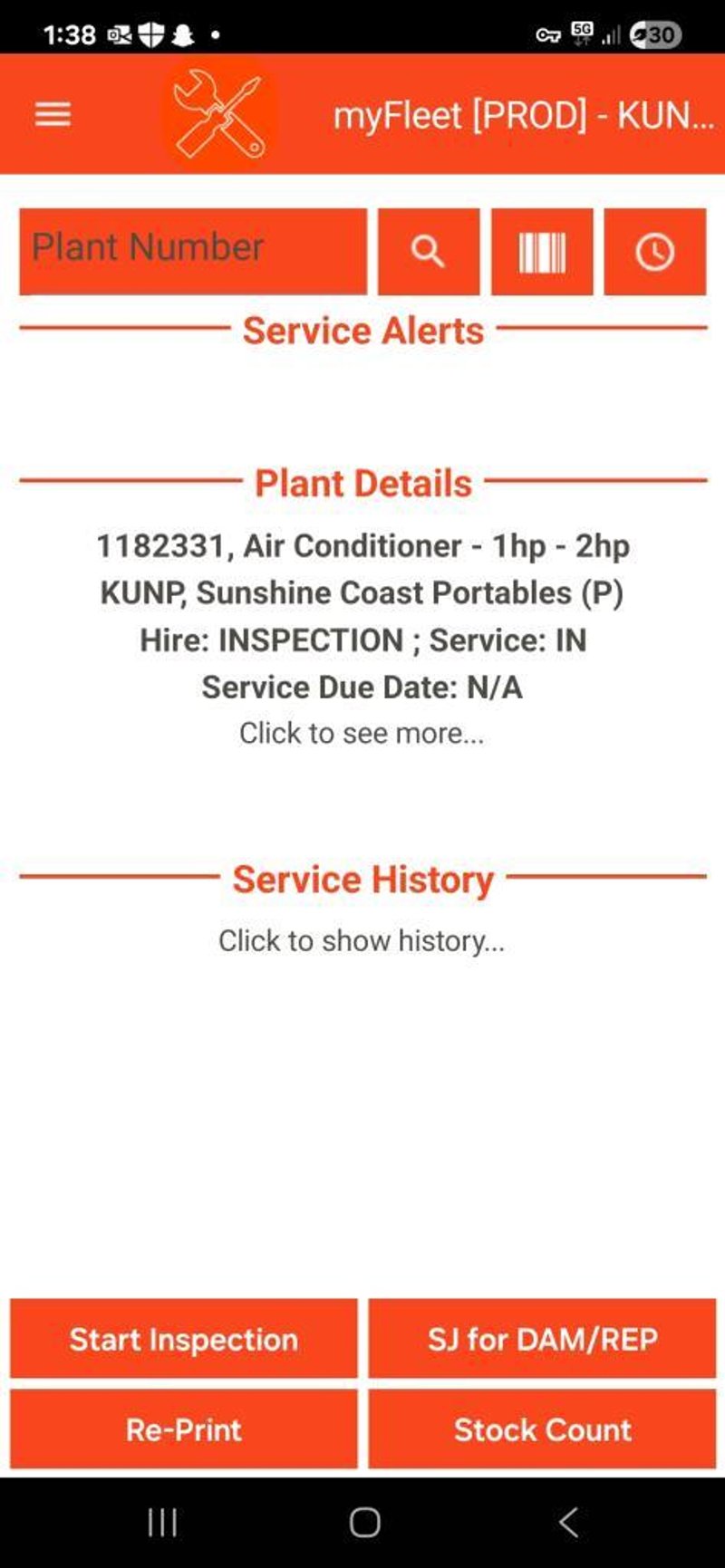Open SJ for DAM/REP
The height and width of the screenshot is (1568, 725).
pyautogui.click(x=542, y=1339)
